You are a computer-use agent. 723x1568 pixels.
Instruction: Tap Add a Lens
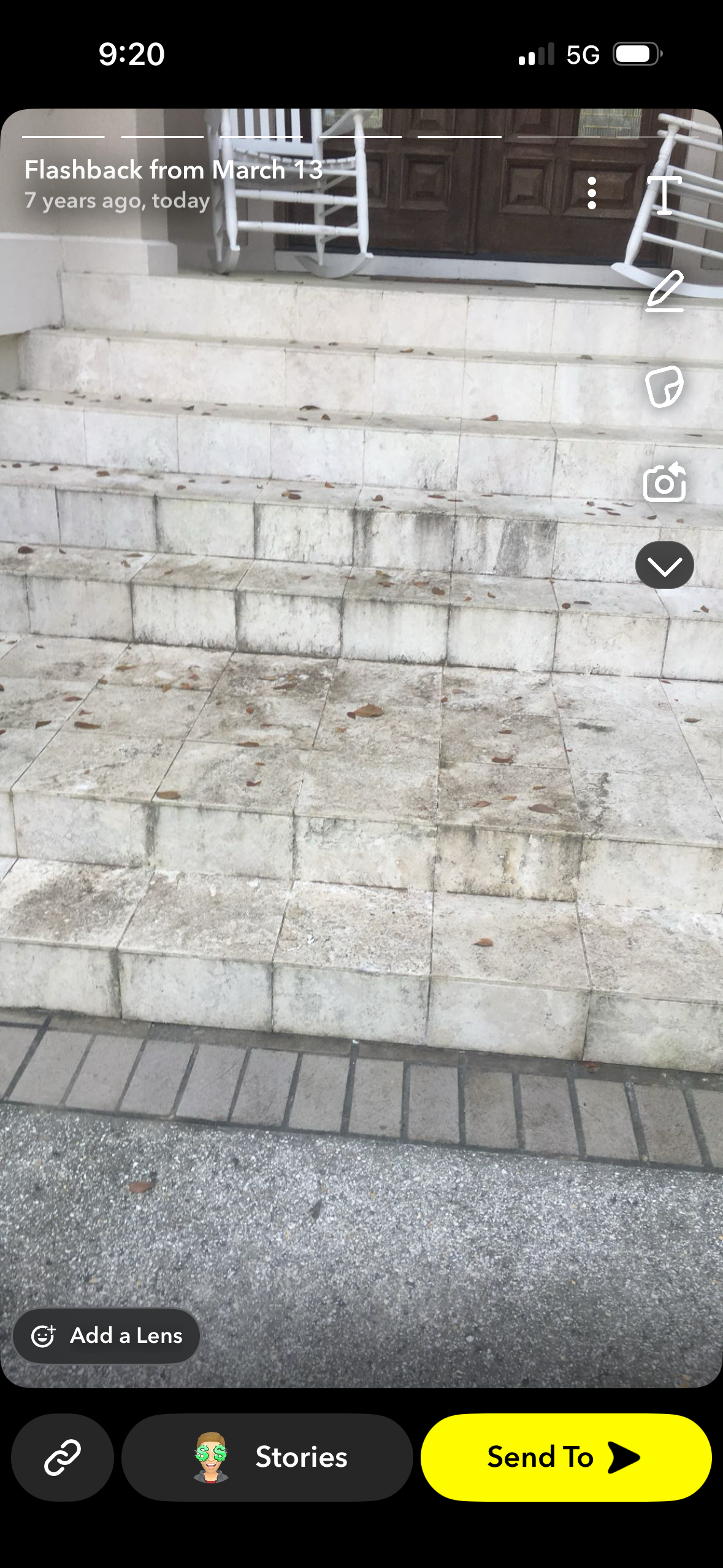pos(107,1335)
